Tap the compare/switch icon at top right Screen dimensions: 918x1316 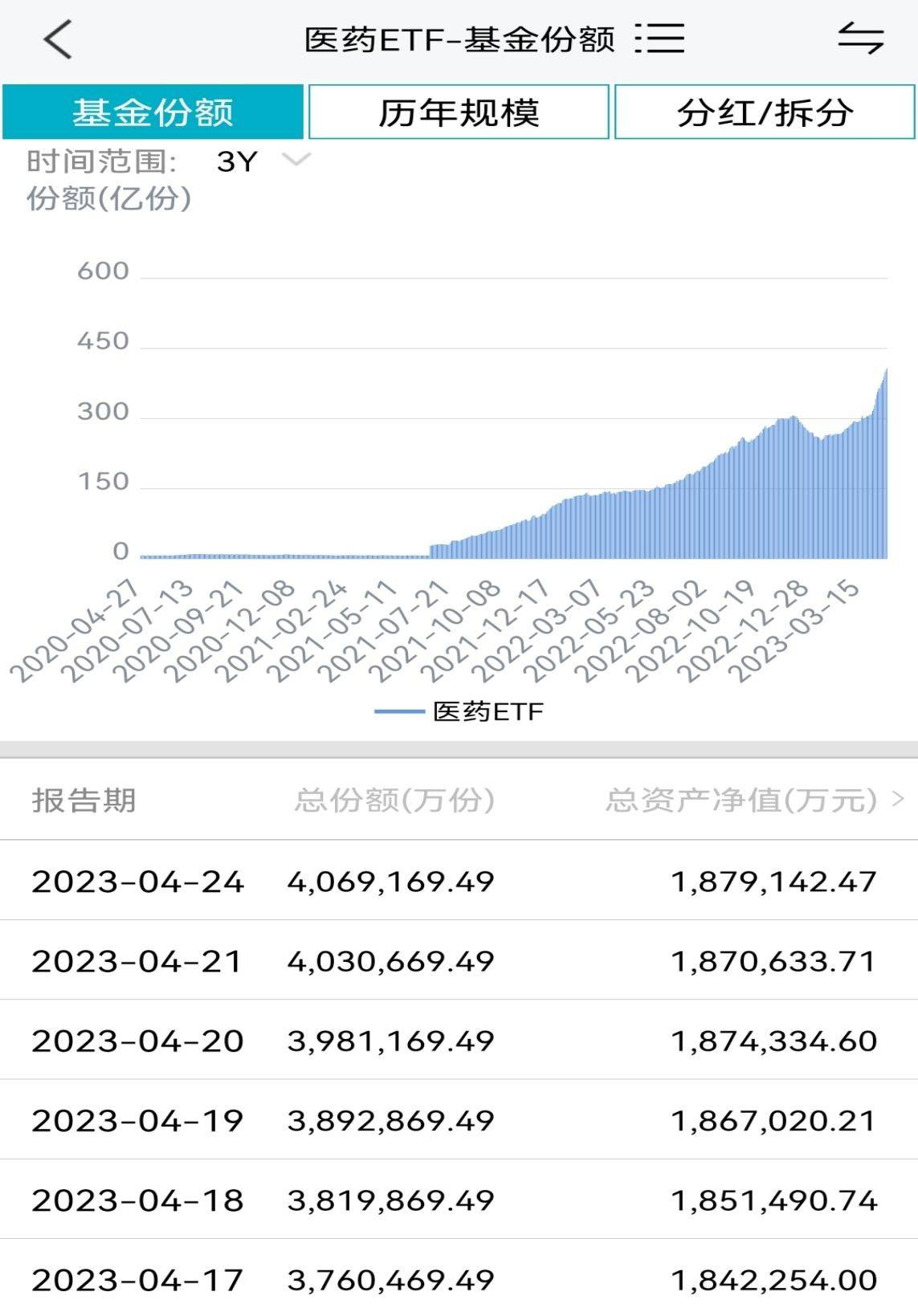click(862, 39)
